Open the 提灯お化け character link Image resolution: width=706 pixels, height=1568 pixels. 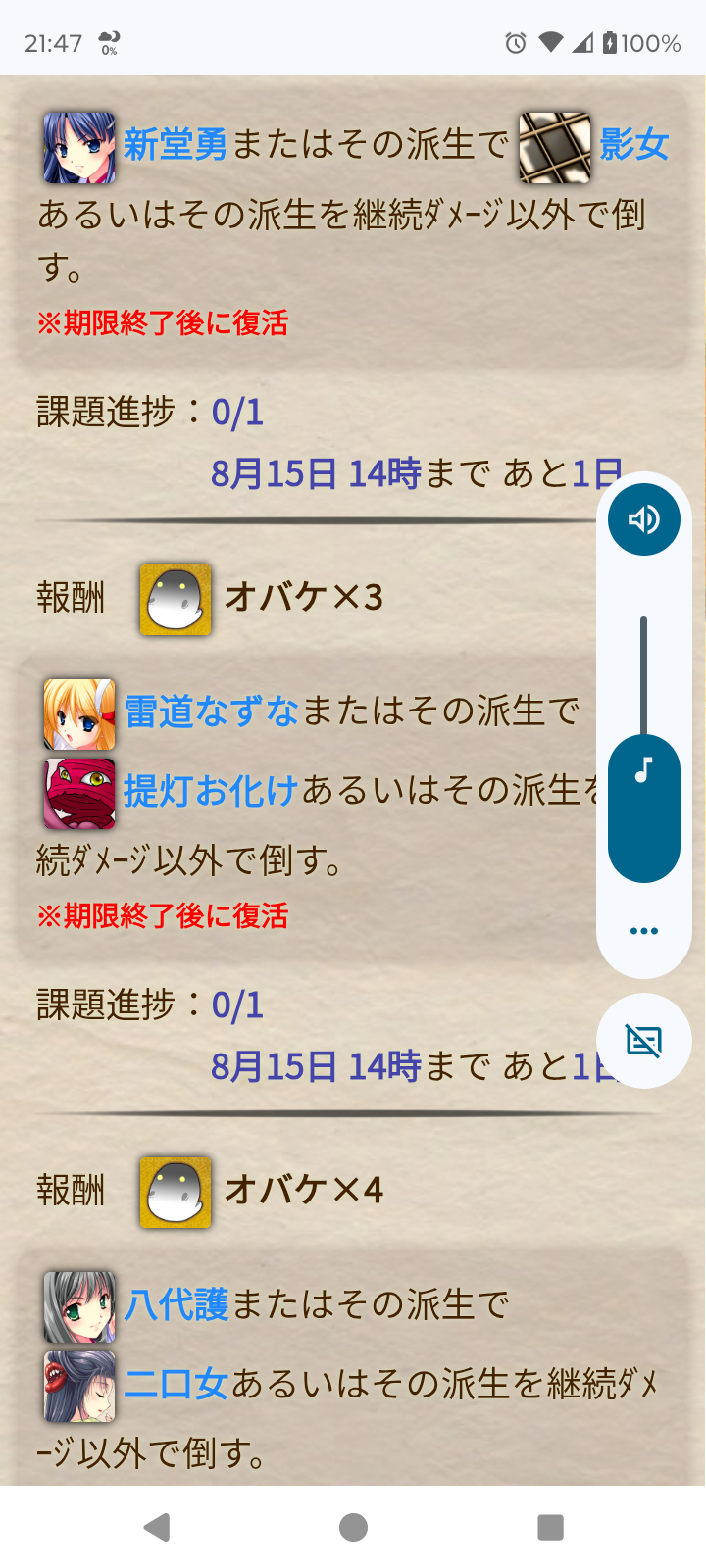(211, 790)
